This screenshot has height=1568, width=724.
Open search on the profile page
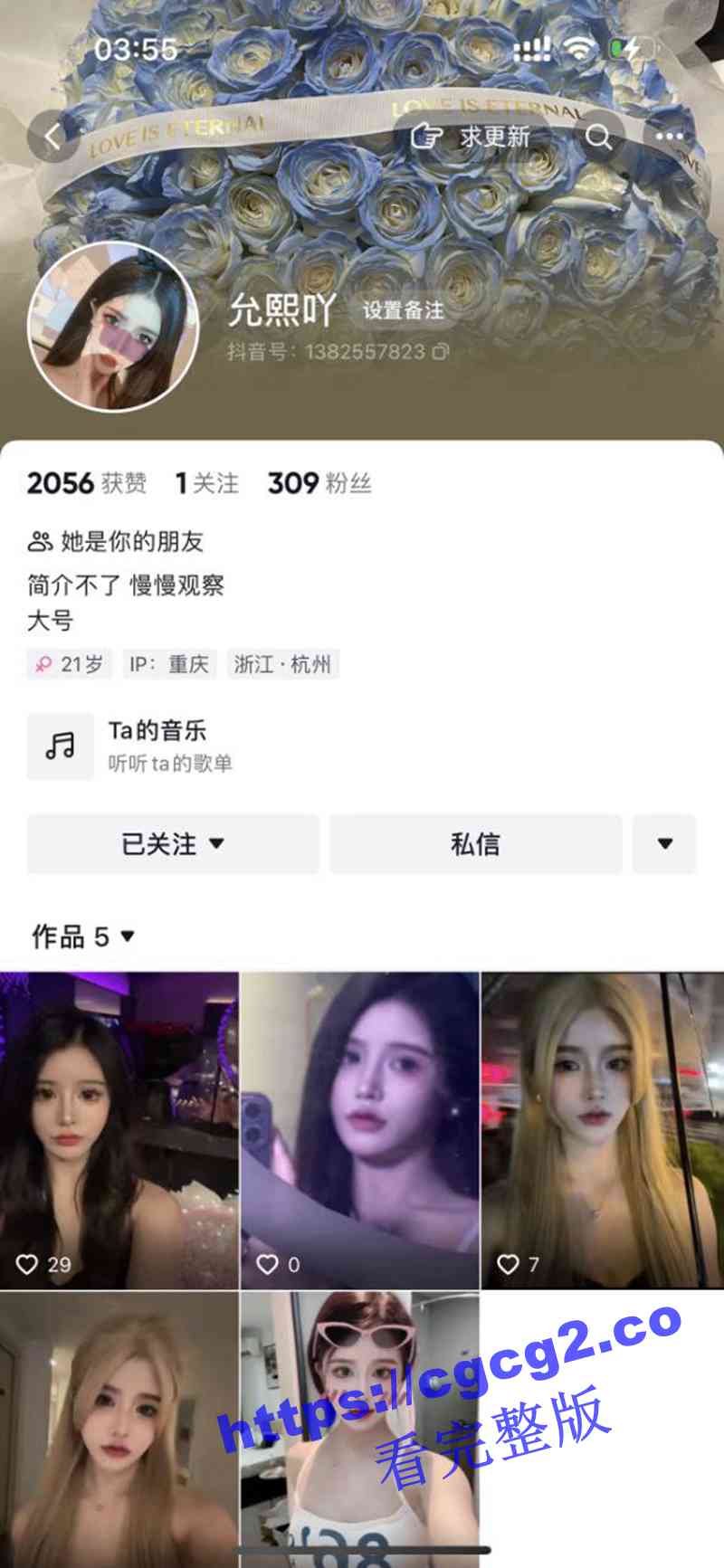tap(600, 138)
